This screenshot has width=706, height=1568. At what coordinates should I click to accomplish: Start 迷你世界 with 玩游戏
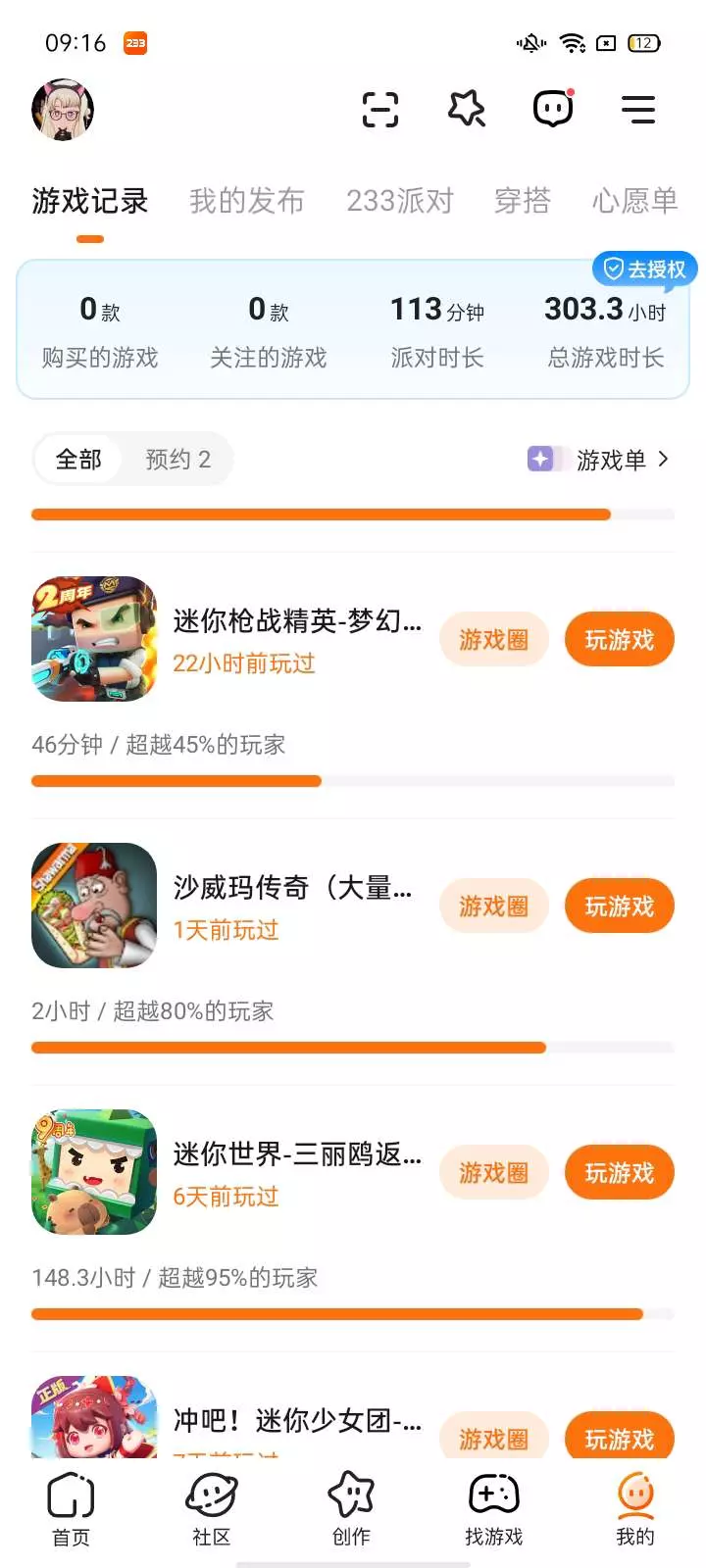(619, 1173)
